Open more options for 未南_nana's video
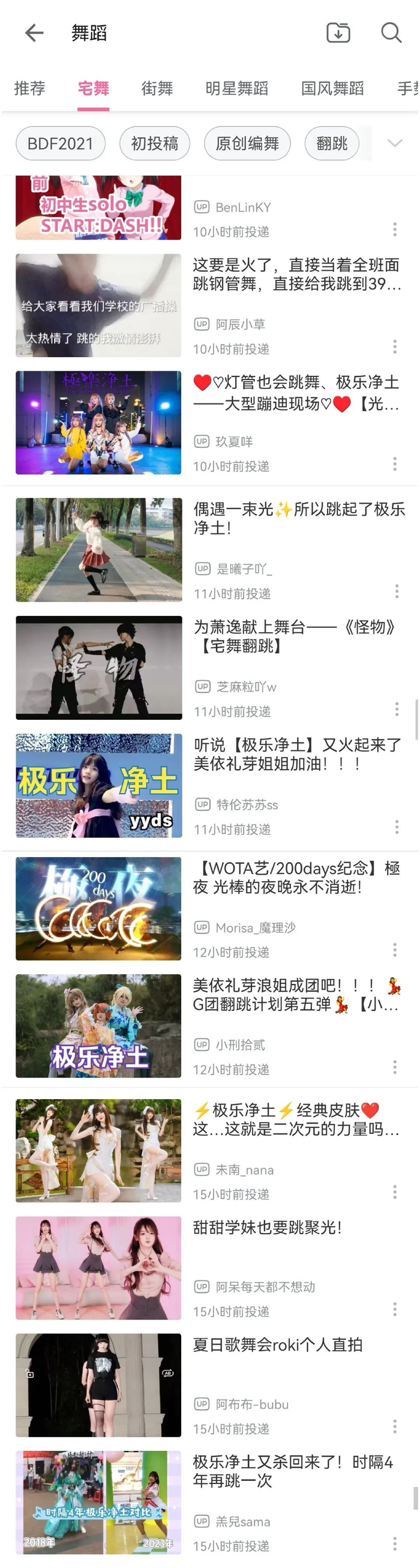 tap(395, 1192)
